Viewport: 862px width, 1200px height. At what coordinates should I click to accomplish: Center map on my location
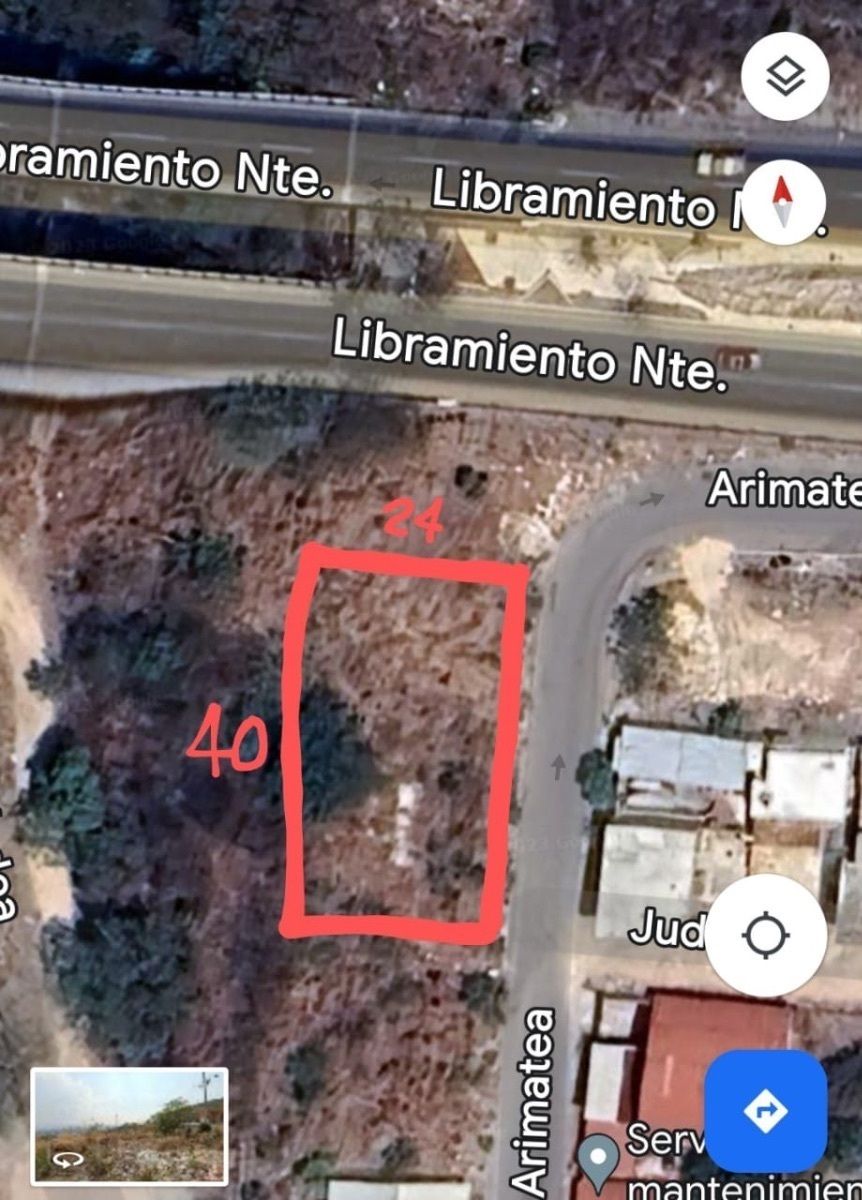pyautogui.click(x=766, y=936)
